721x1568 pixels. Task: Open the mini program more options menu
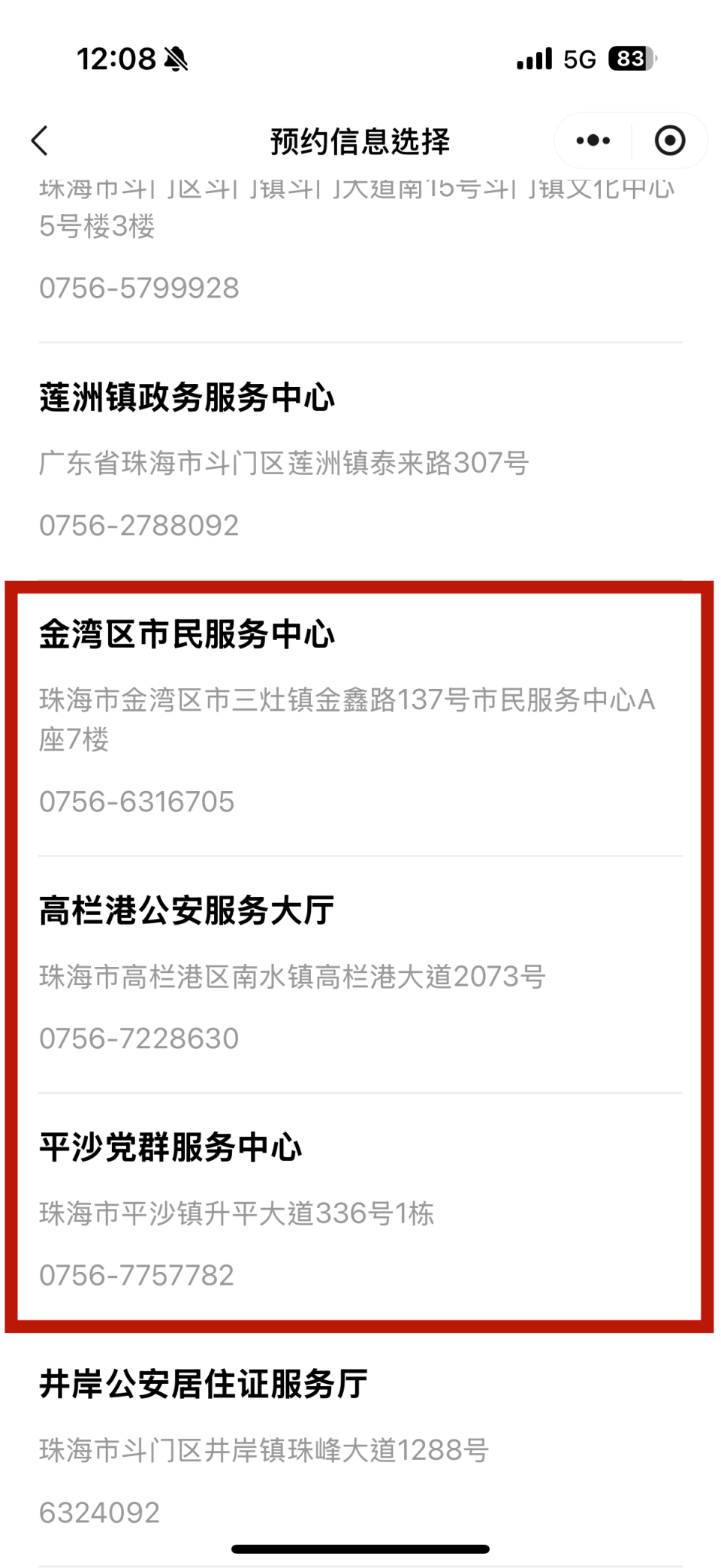click(x=593, y=140)
